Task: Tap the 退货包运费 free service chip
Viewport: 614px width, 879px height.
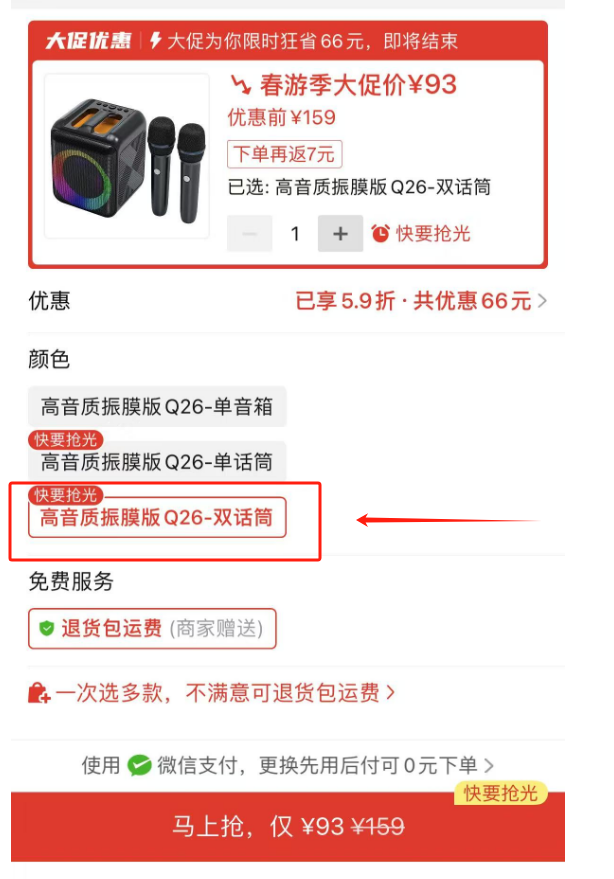Action: 152,629
